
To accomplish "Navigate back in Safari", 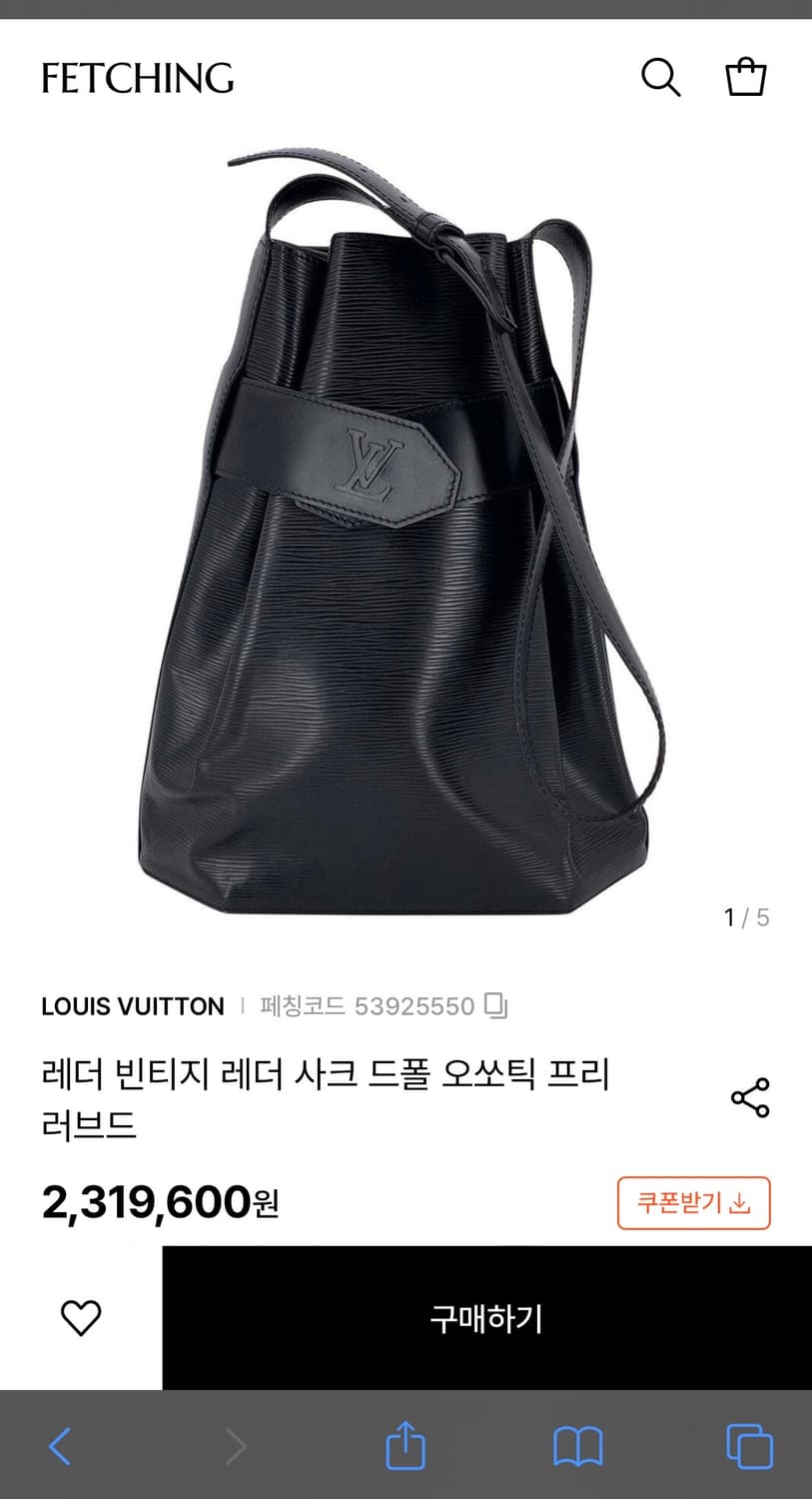I will [x=60, y=1444].
